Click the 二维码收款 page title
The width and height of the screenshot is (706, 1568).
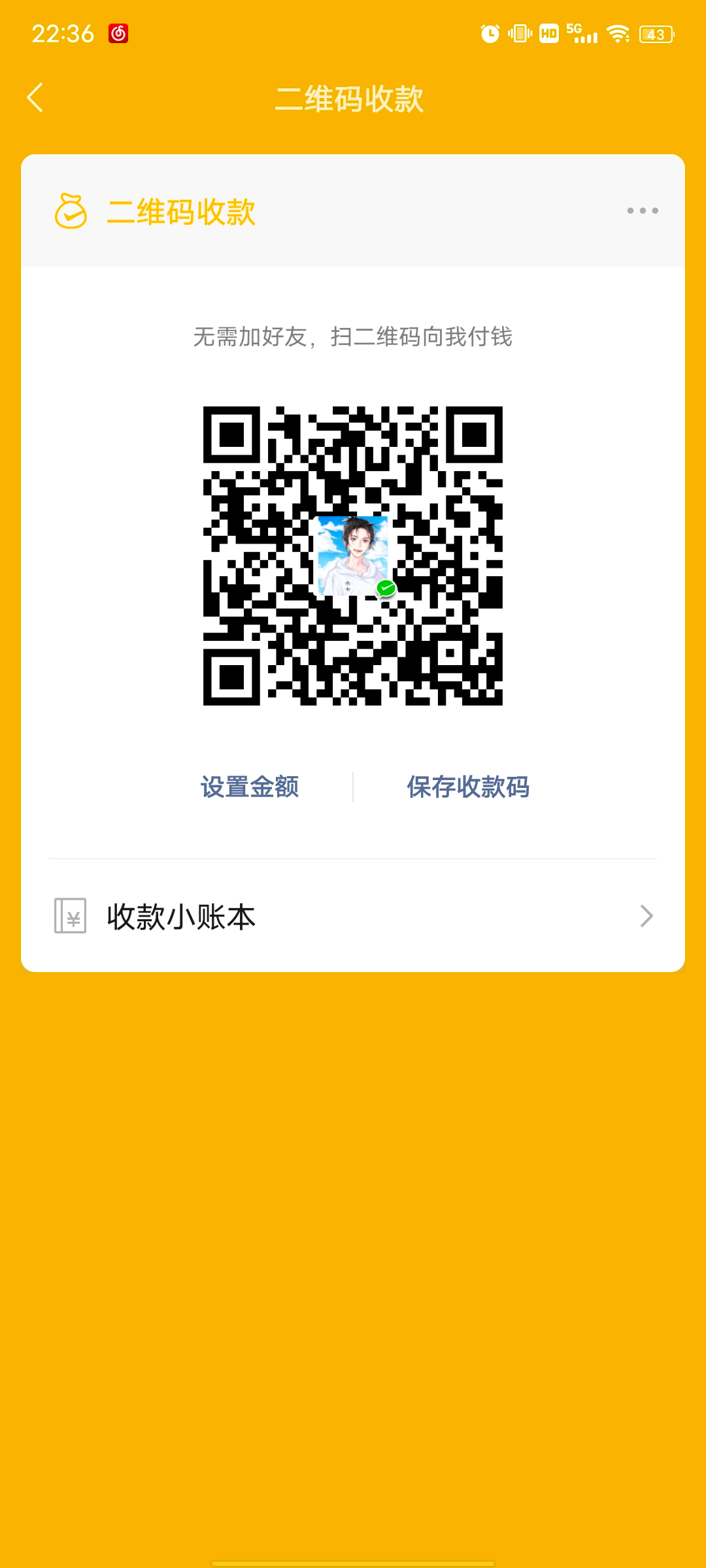(x=353, y=97)
